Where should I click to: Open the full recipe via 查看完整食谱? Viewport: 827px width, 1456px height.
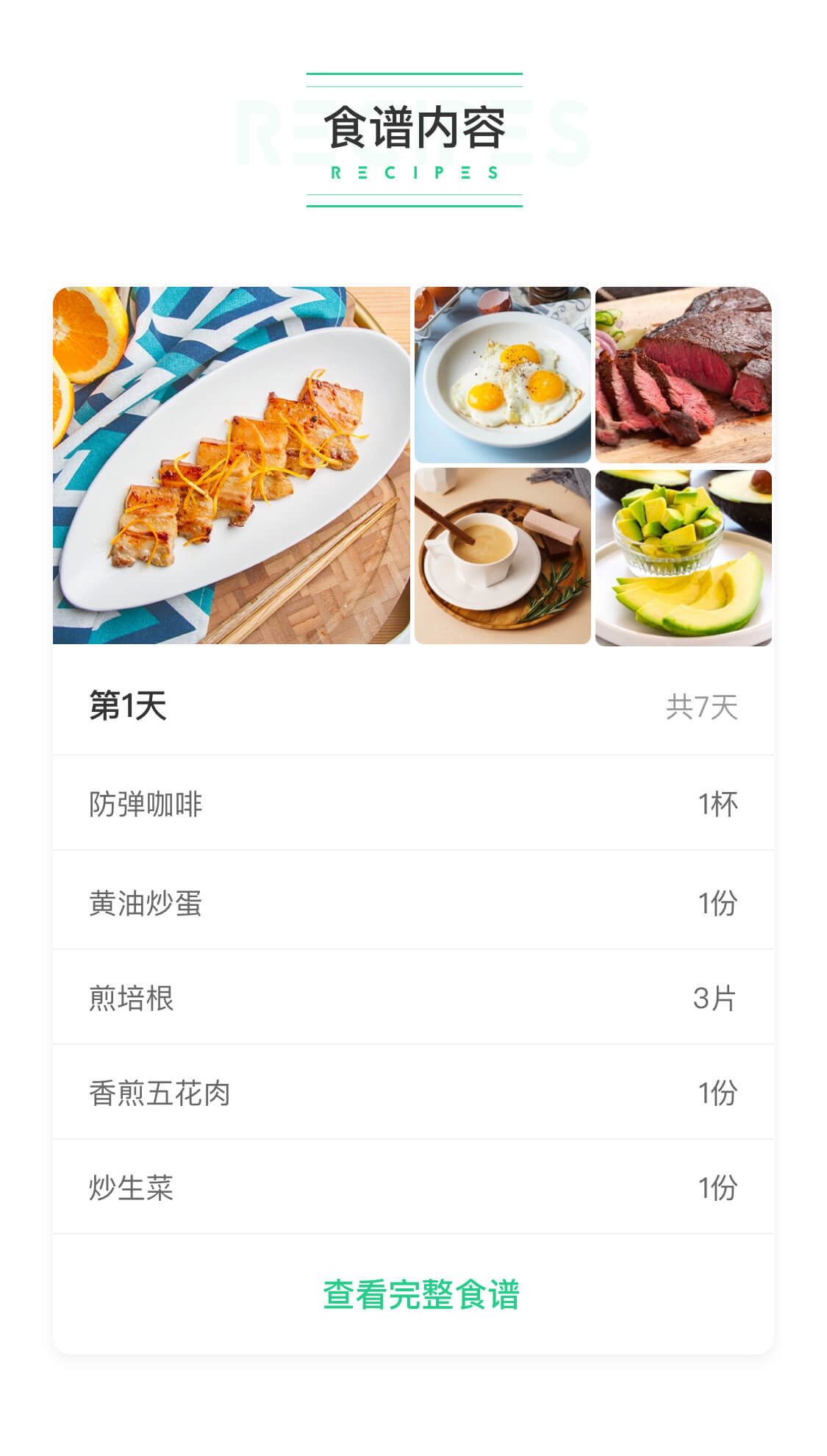coord(420,1295)
